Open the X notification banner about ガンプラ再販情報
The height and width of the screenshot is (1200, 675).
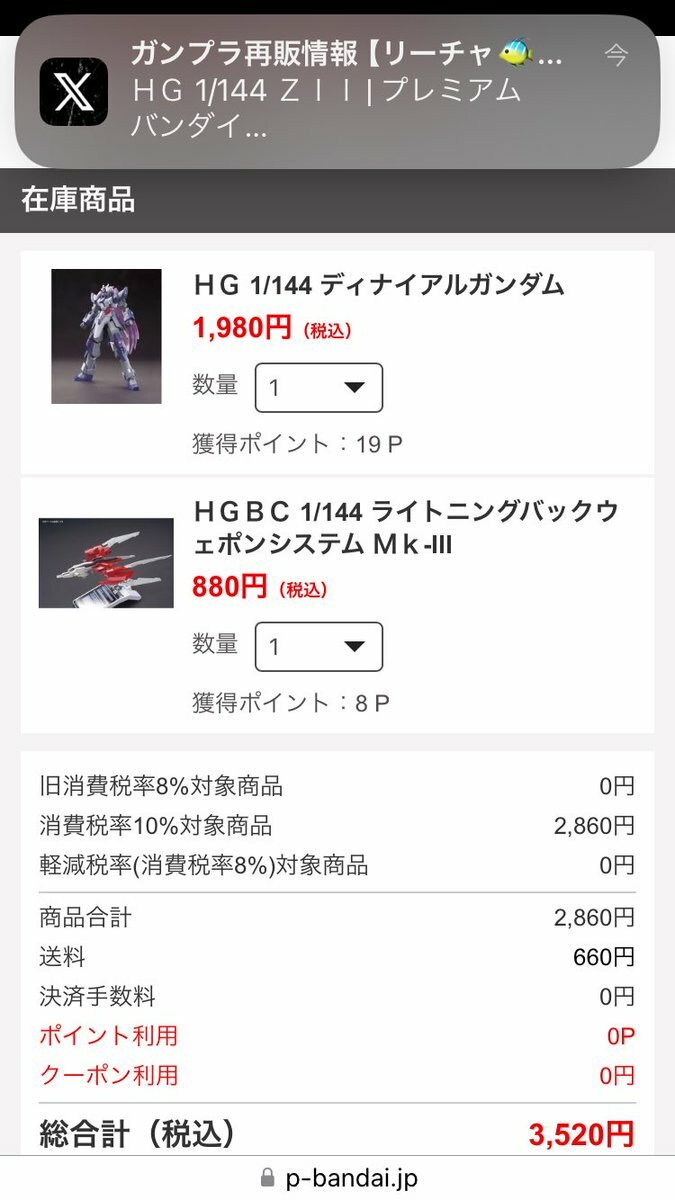[337, 91]
